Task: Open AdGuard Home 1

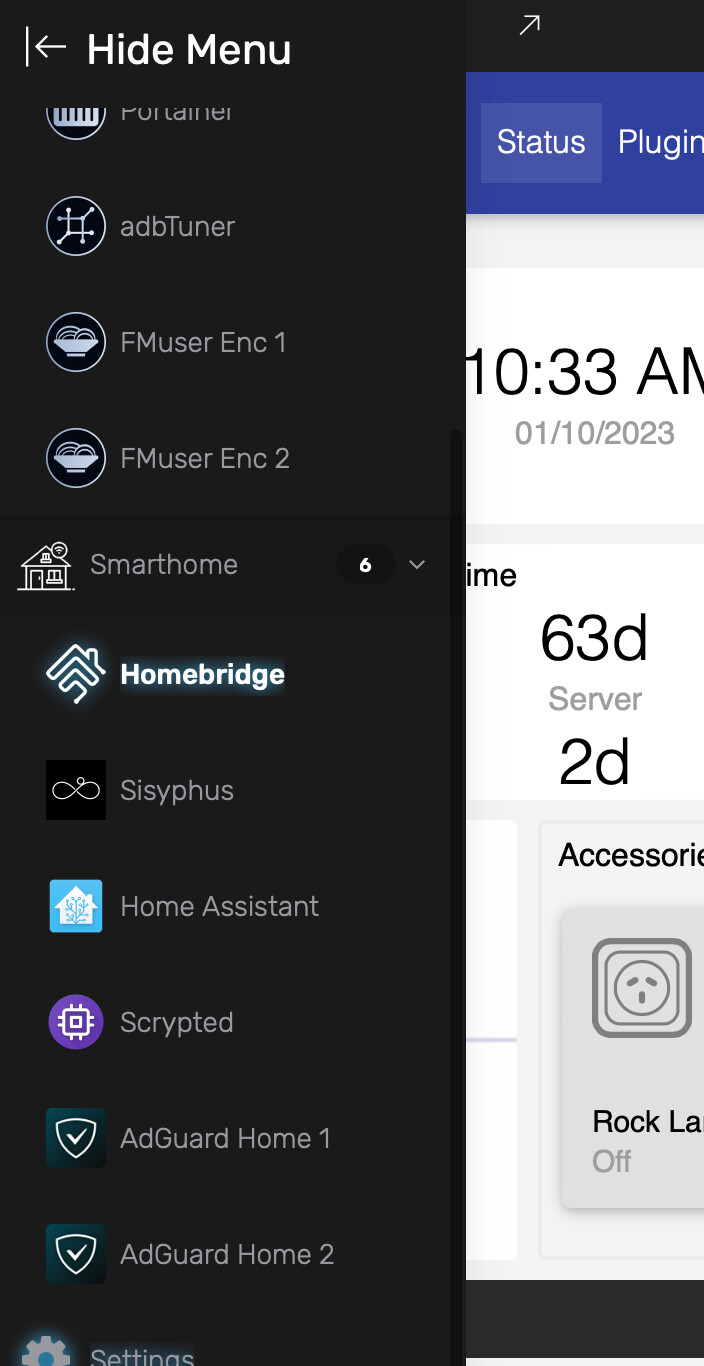Action: click(x=225, y=1139)
